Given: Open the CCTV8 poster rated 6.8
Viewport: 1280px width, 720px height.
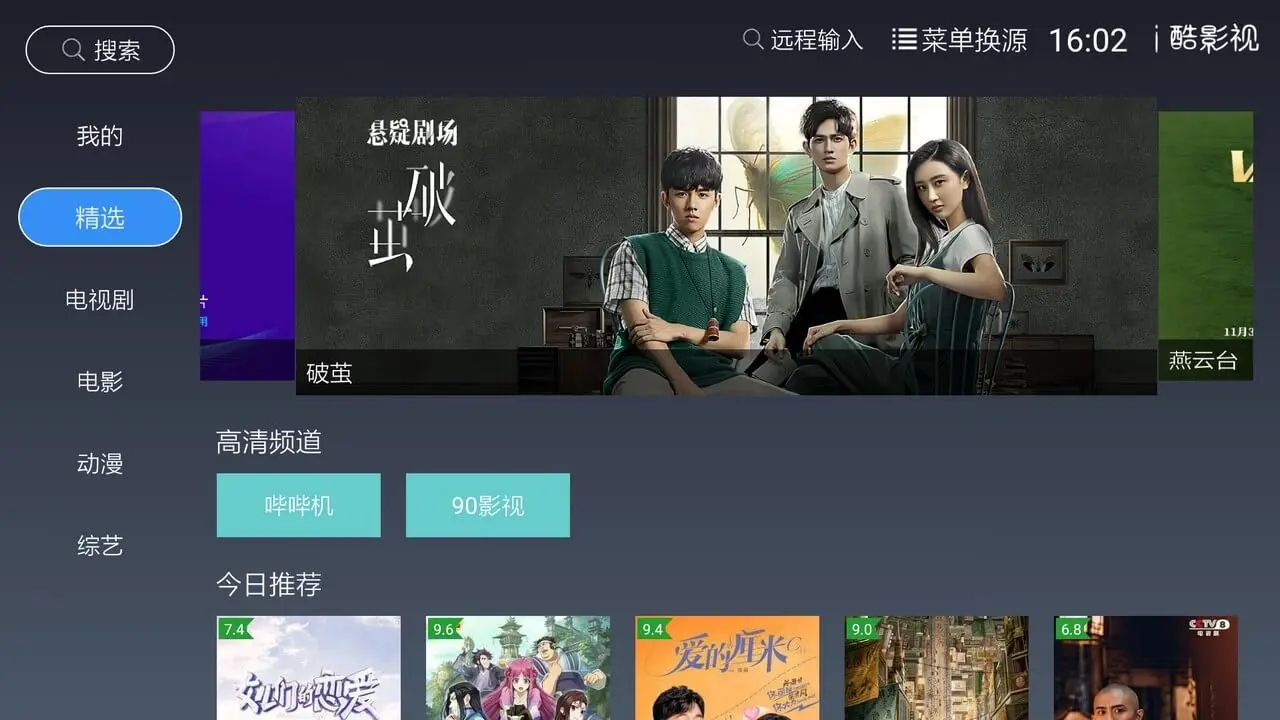Looking at the screenshot, I should tap(1145, 668).
